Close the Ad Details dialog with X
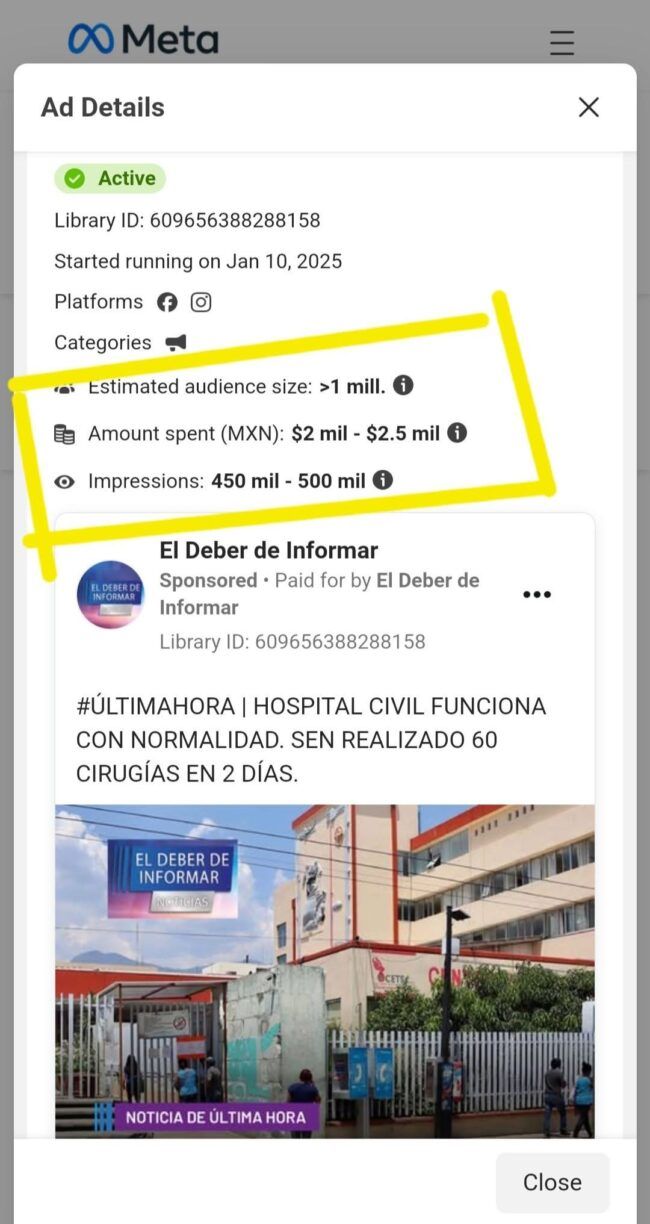Image resolution: width=650 pixels, height=1224 pixels. point(588,107)
